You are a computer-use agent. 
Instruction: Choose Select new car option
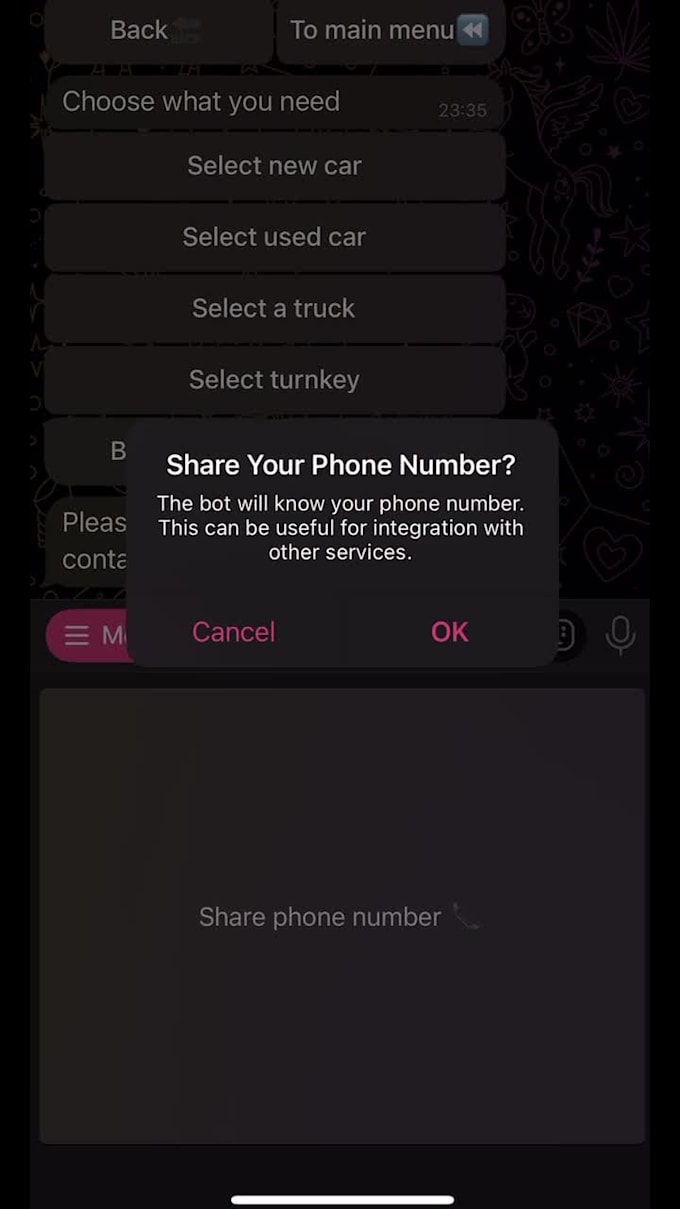274,166
